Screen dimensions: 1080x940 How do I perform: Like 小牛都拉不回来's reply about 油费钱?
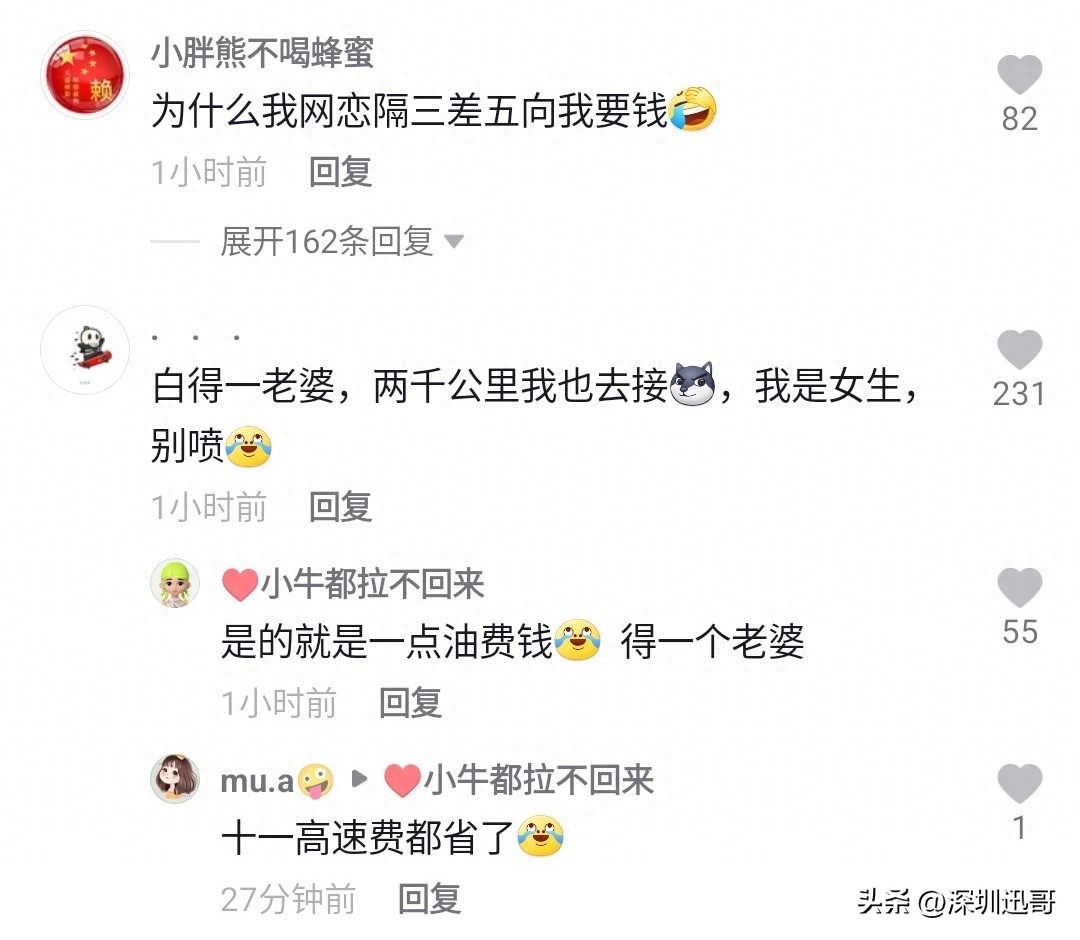1019,588
